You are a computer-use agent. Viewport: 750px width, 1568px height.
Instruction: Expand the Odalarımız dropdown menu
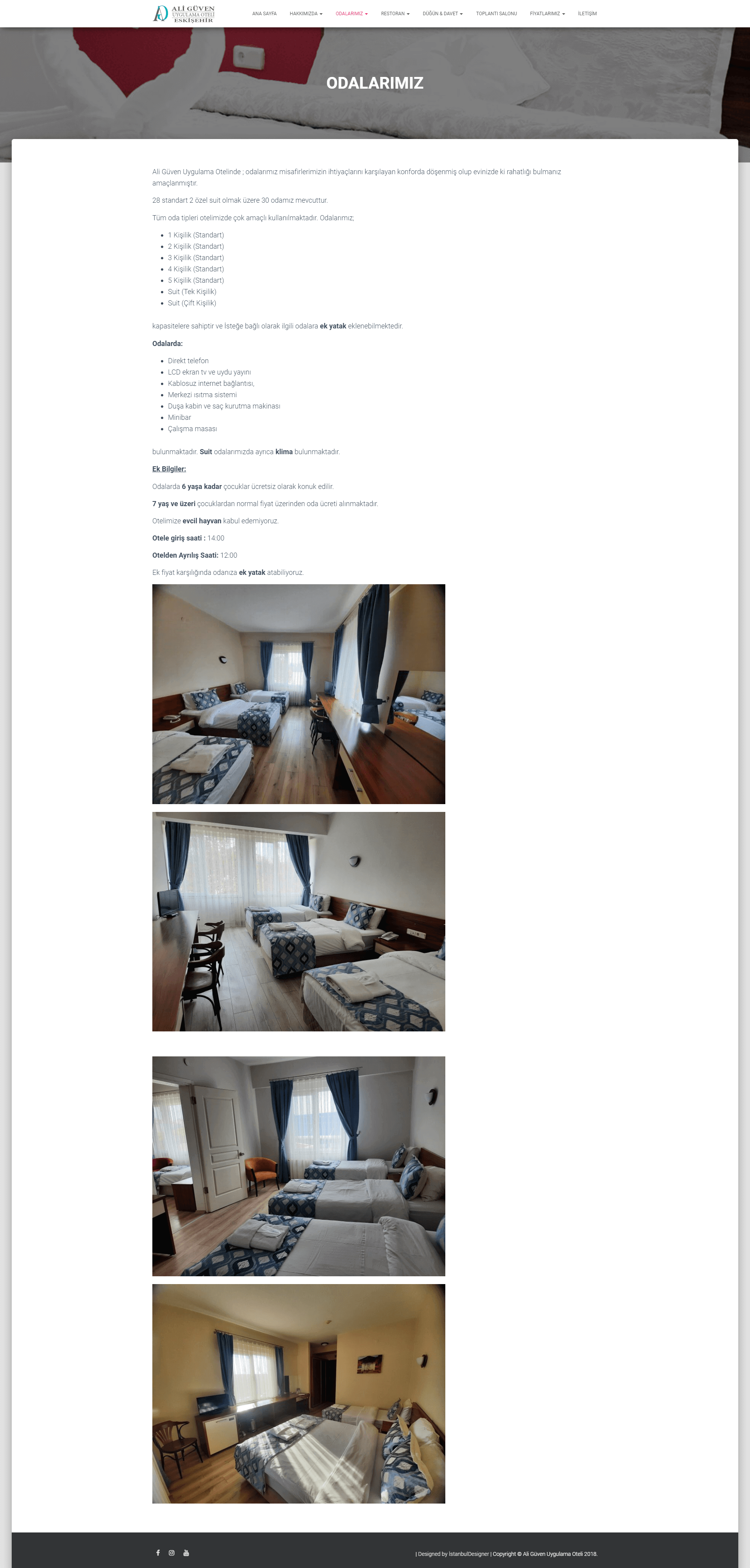click(352, 13)
